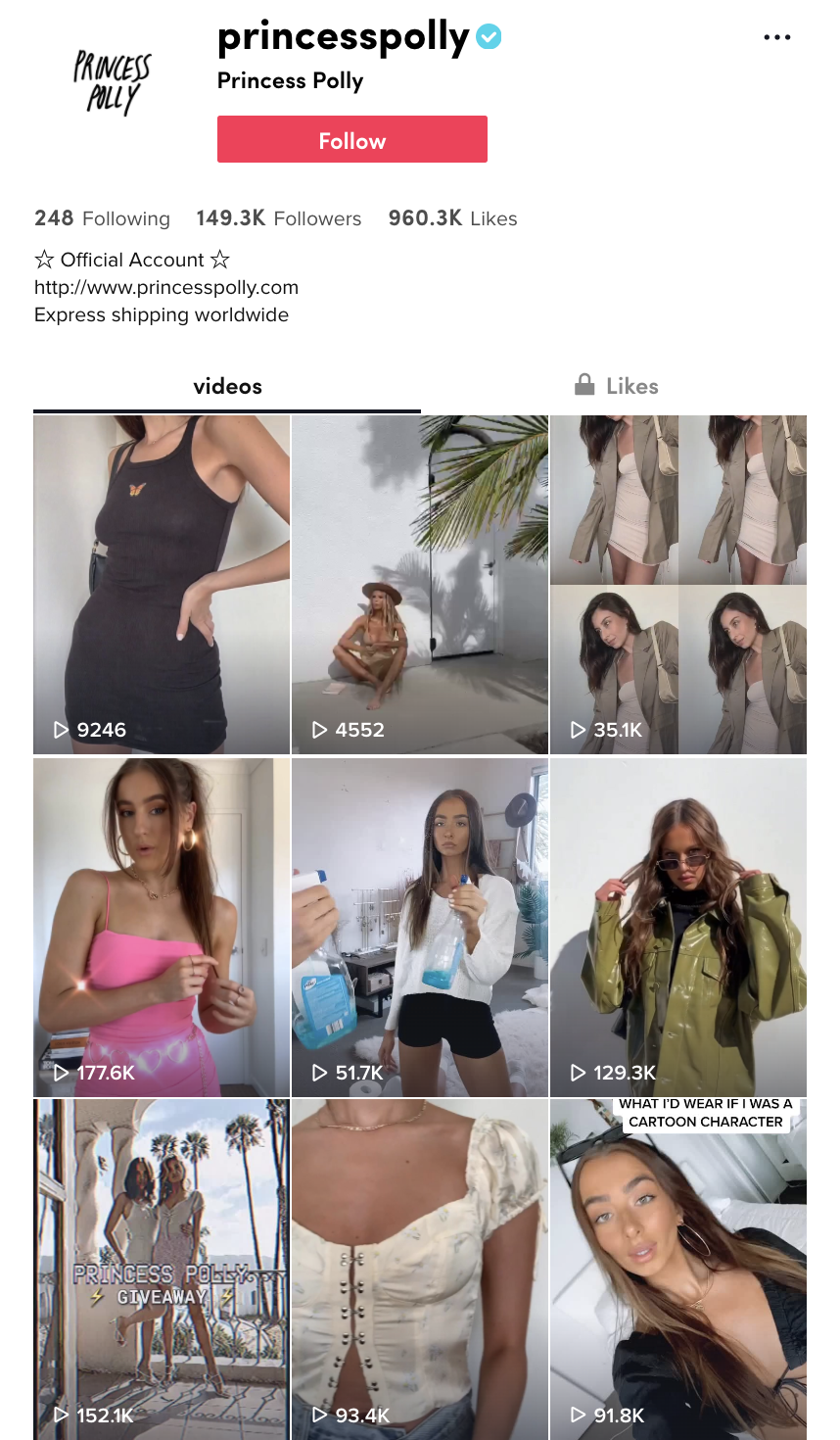Open the Princess Polly Giveaway video
Viewport: 840px width, 1440px height.
162,1269
